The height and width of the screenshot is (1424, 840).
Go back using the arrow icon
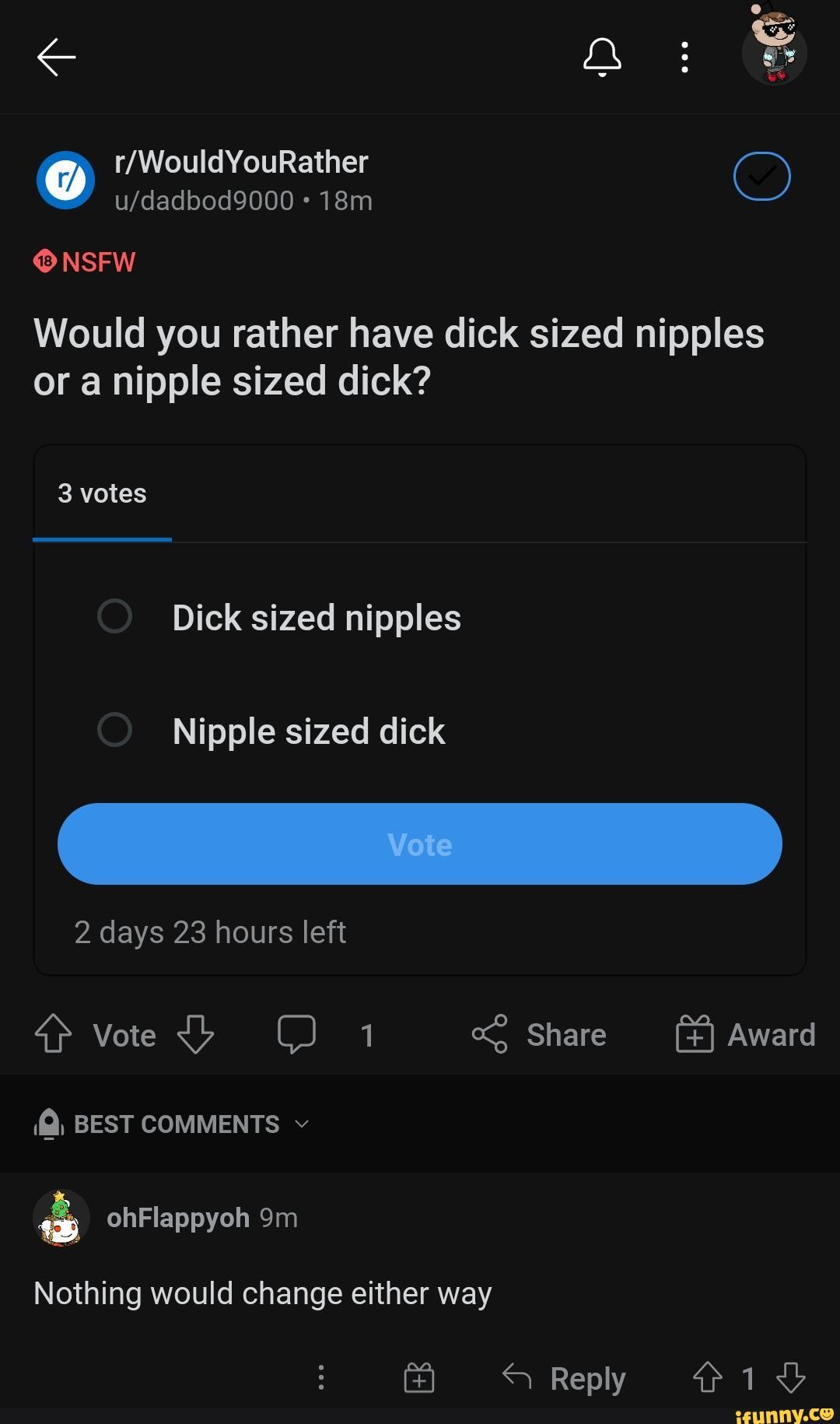[56, 57]
